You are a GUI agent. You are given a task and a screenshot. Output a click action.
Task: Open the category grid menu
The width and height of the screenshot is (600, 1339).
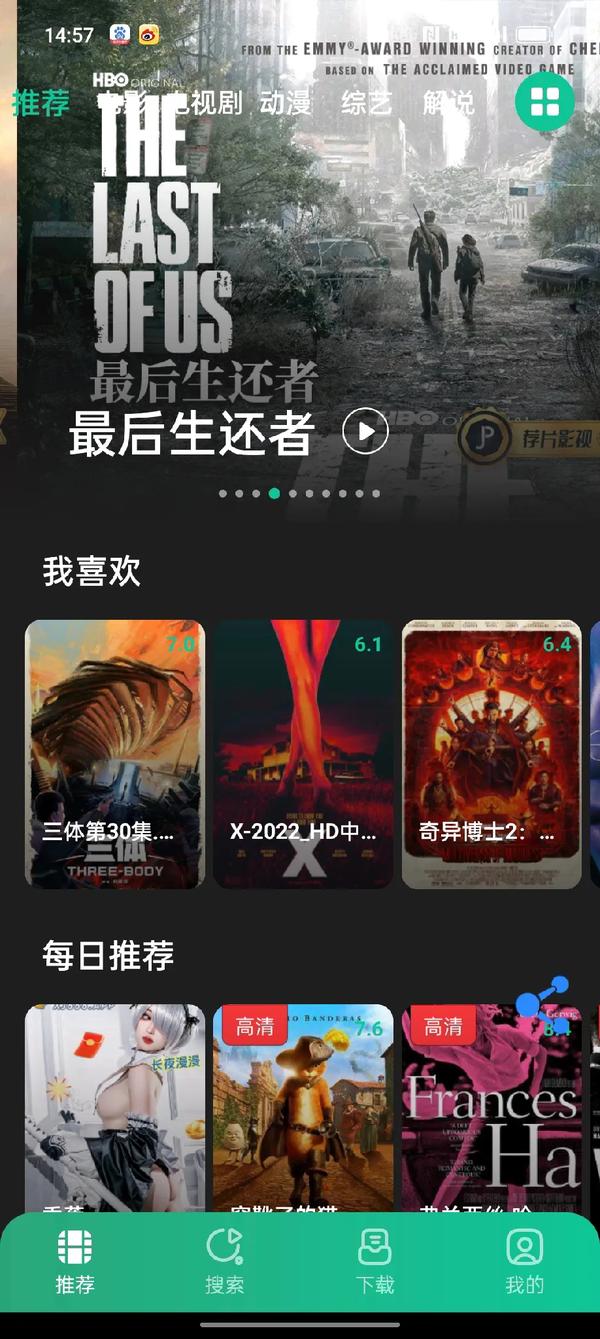click(544, 102)
